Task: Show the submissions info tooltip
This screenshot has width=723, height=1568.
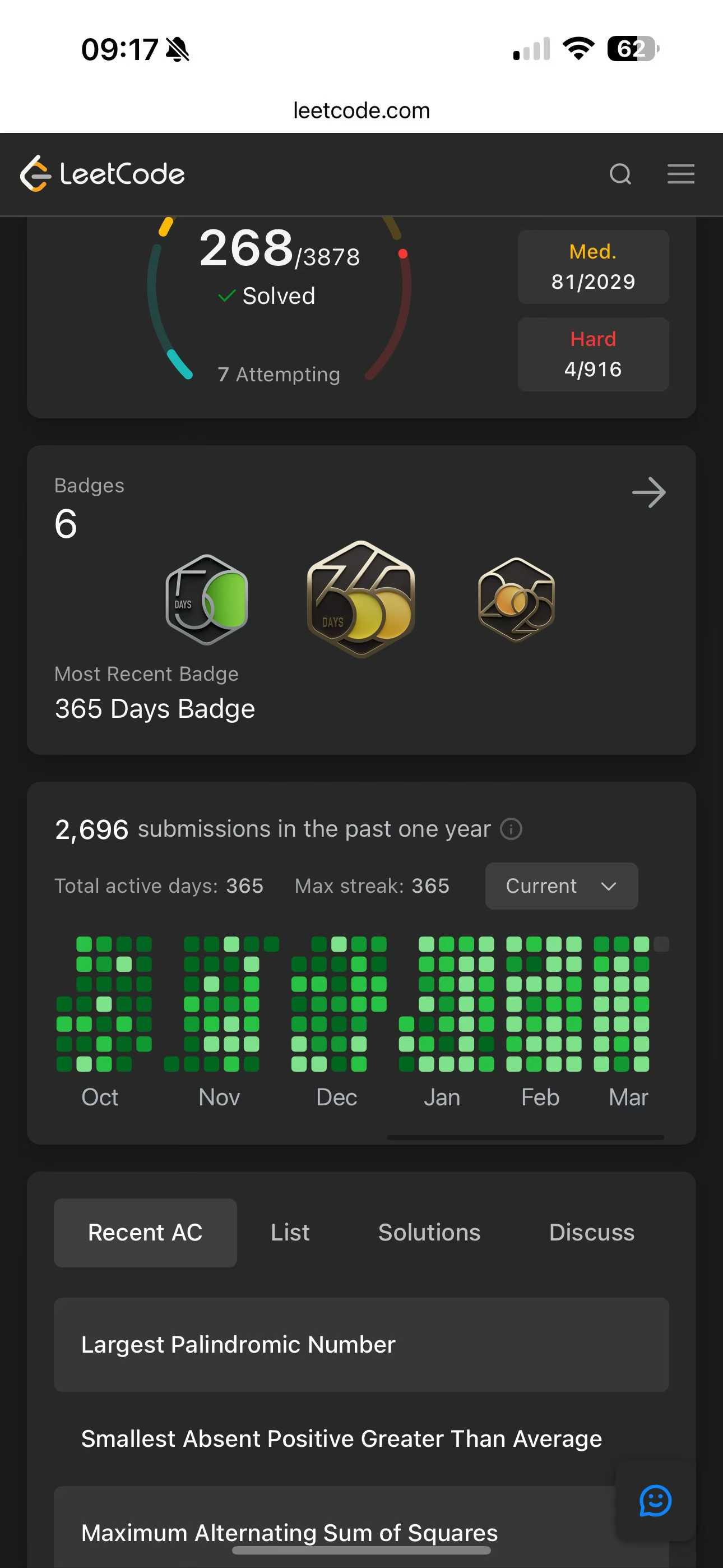Action: (511, 829)
